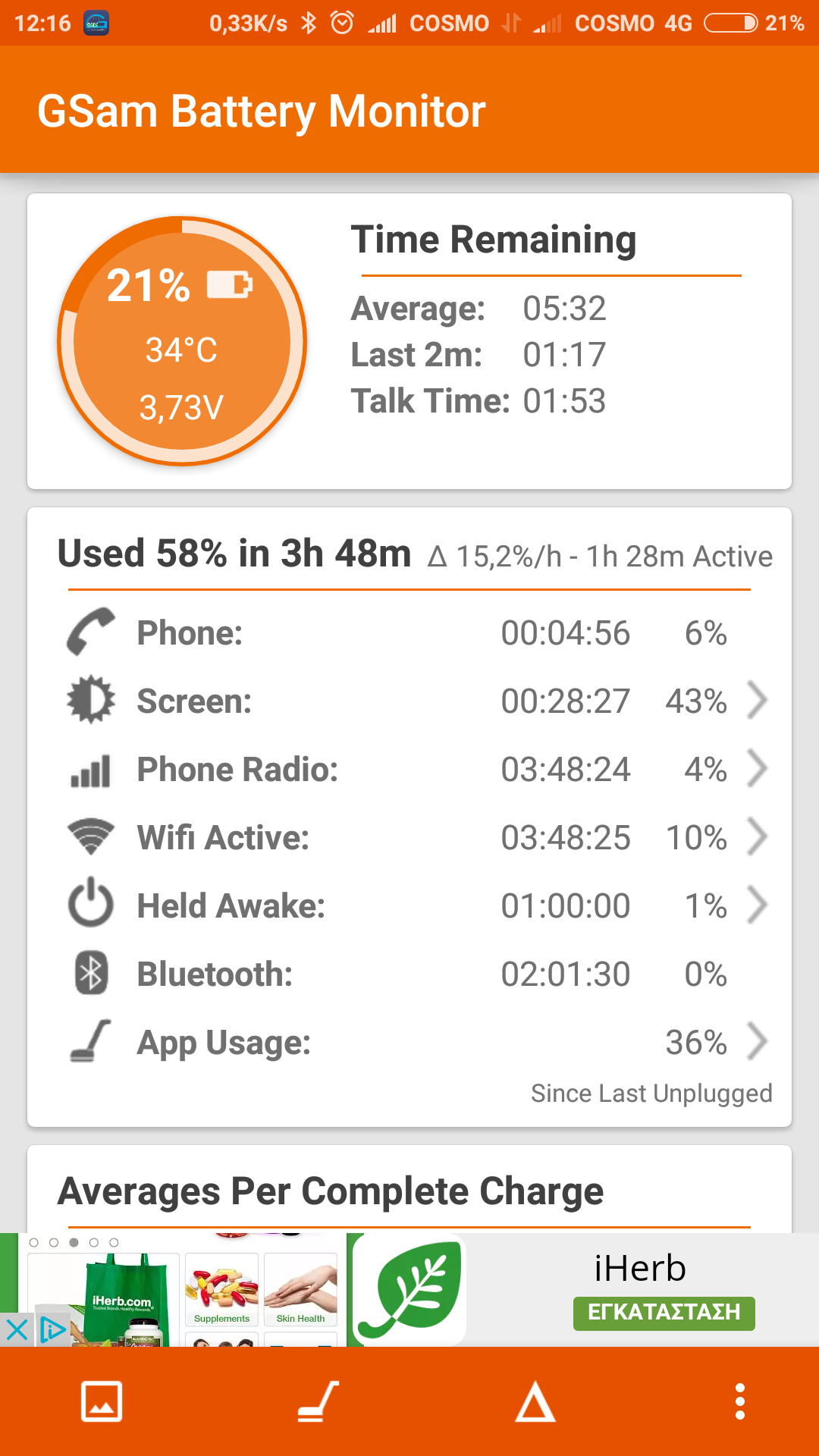Open Phone Radio usage details
Screen dimensions: 819x1456
756,769
